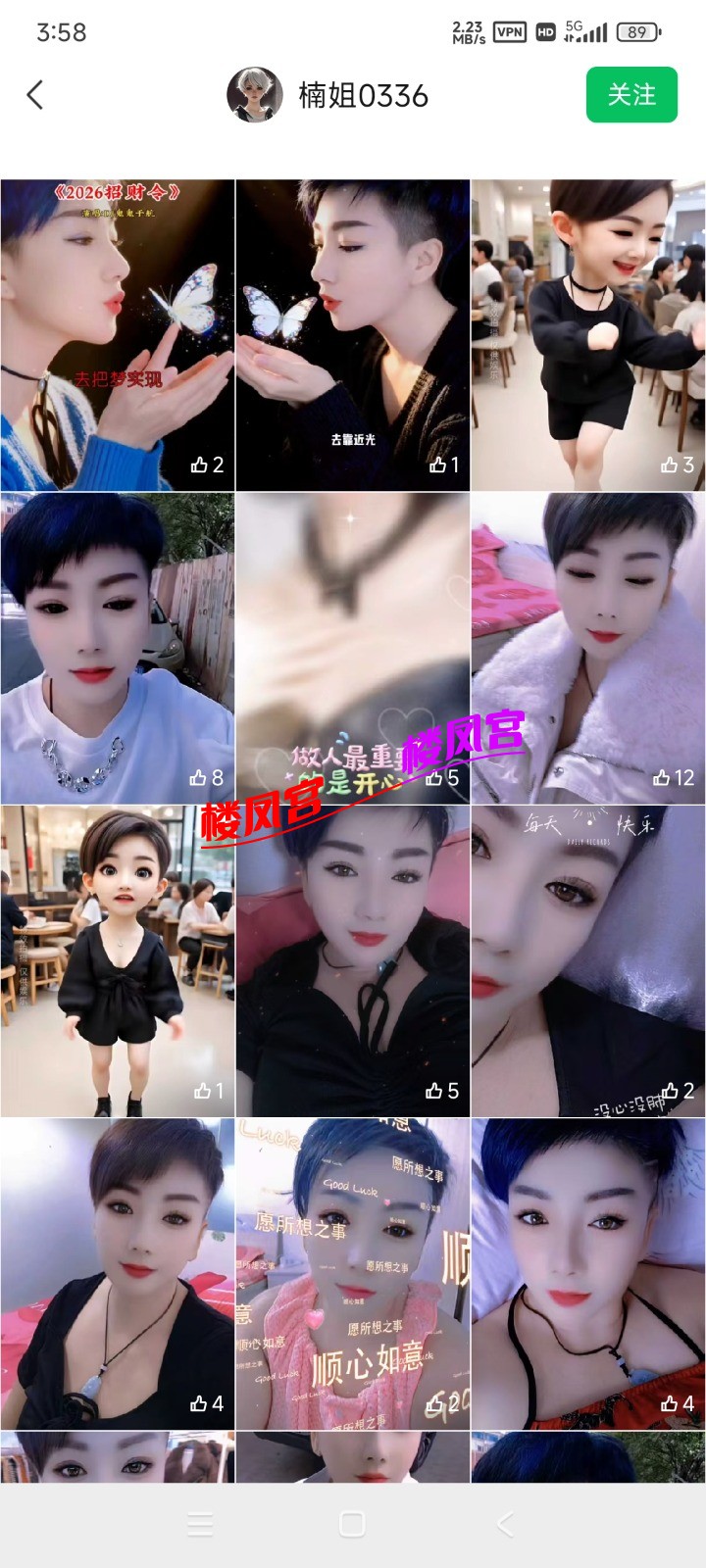Screen dimensions: 706x1568
Task: Open the video captioned 去靠近光
Action: point(353,335)
